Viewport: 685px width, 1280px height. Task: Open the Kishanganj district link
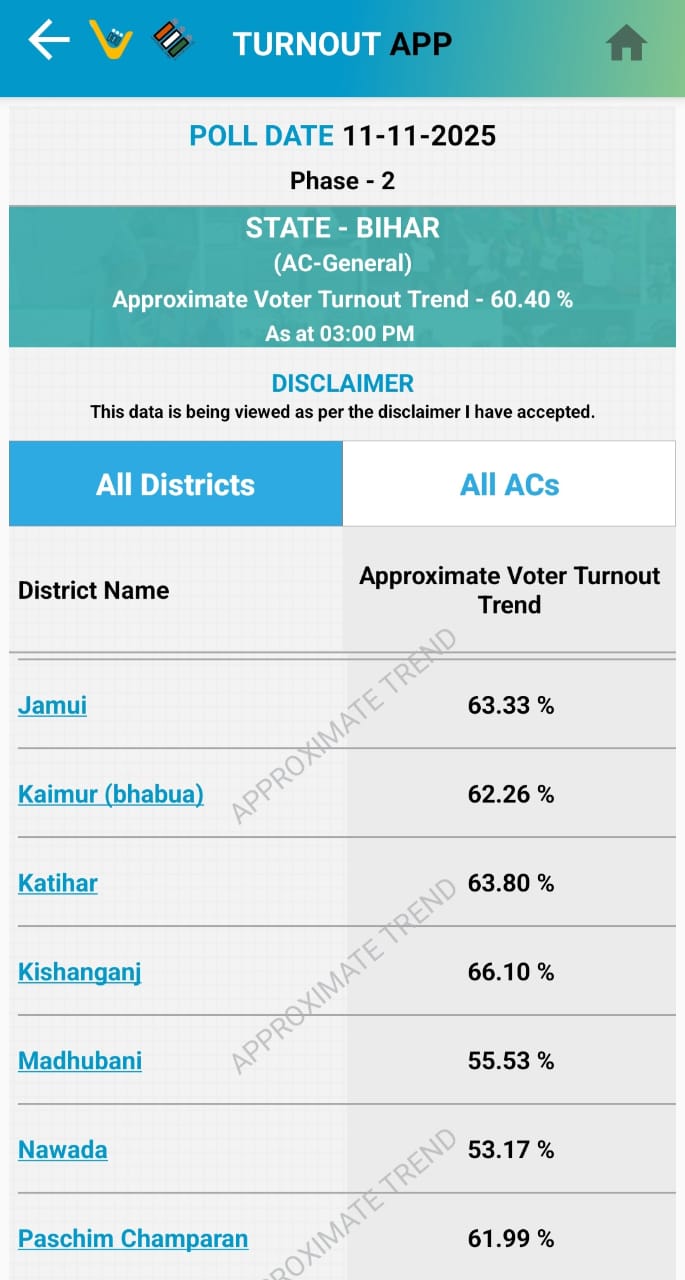pyautogui.click(x=80, y=972)
